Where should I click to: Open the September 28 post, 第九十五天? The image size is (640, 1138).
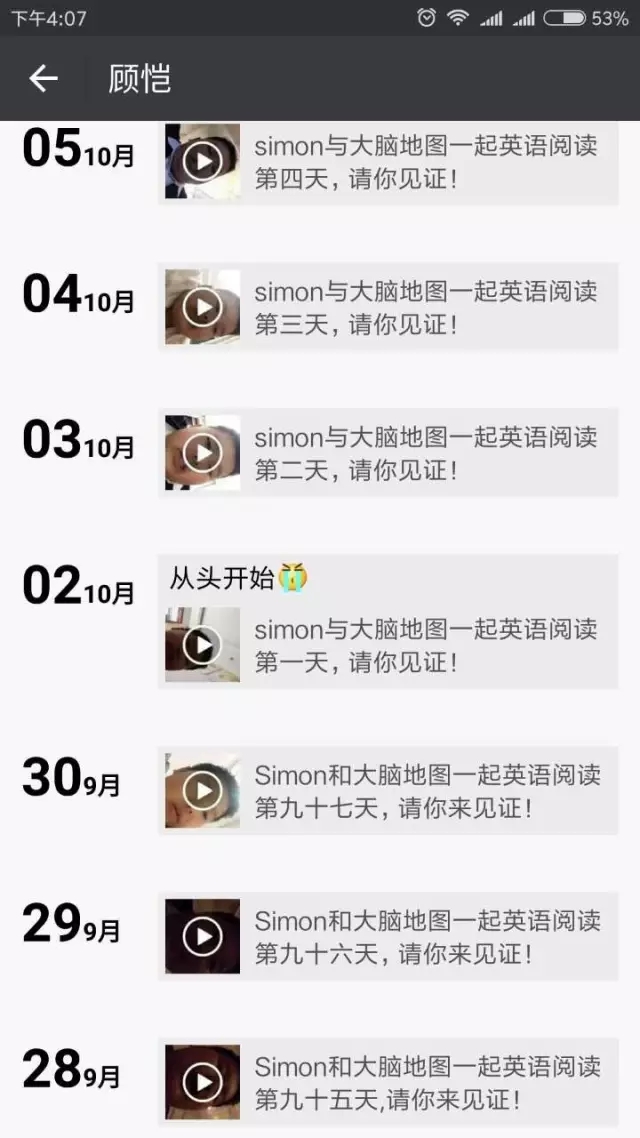(x=387, y=1082)
